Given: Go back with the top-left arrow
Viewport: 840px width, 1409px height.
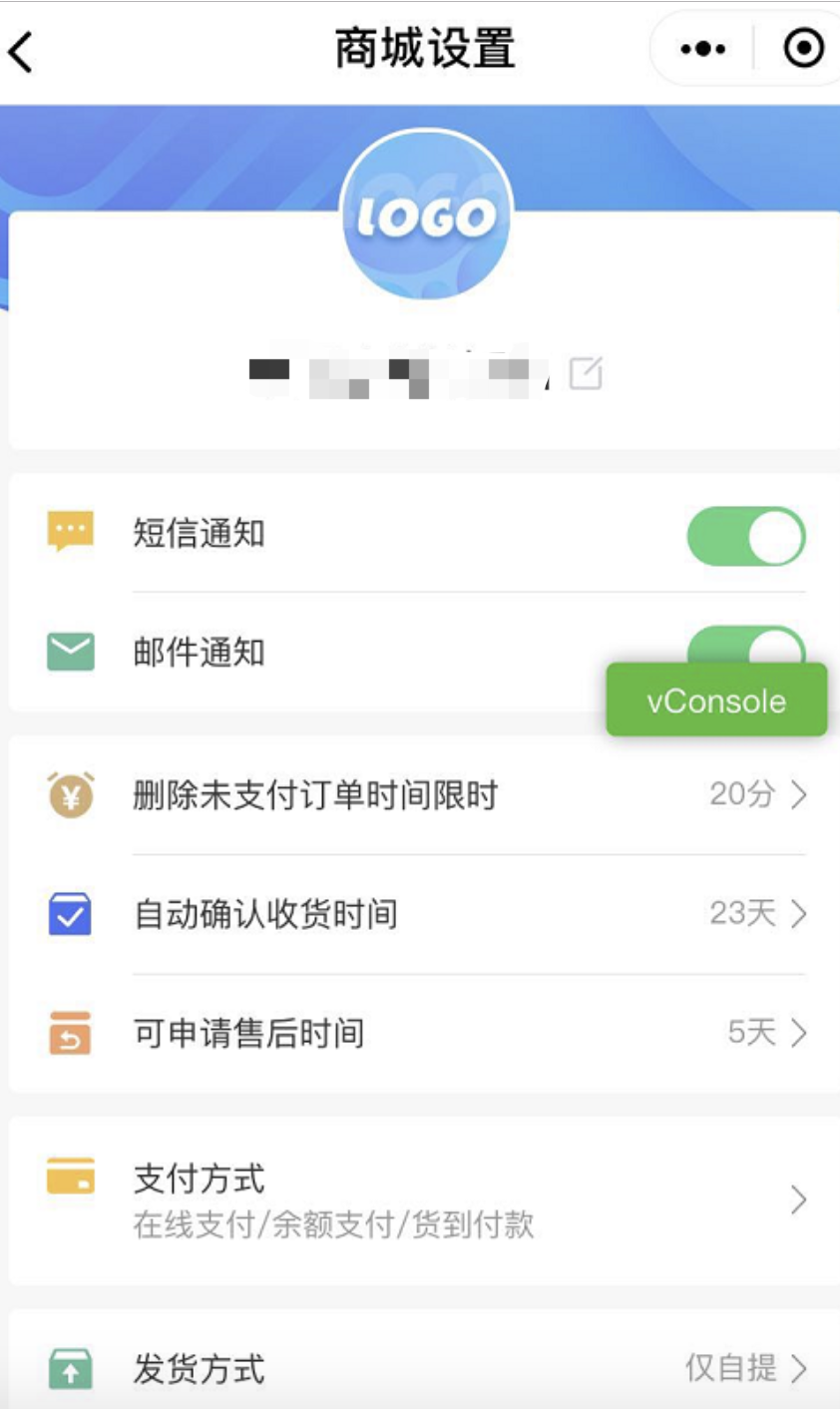Looking at the screenshot, I should coord(21,51).
